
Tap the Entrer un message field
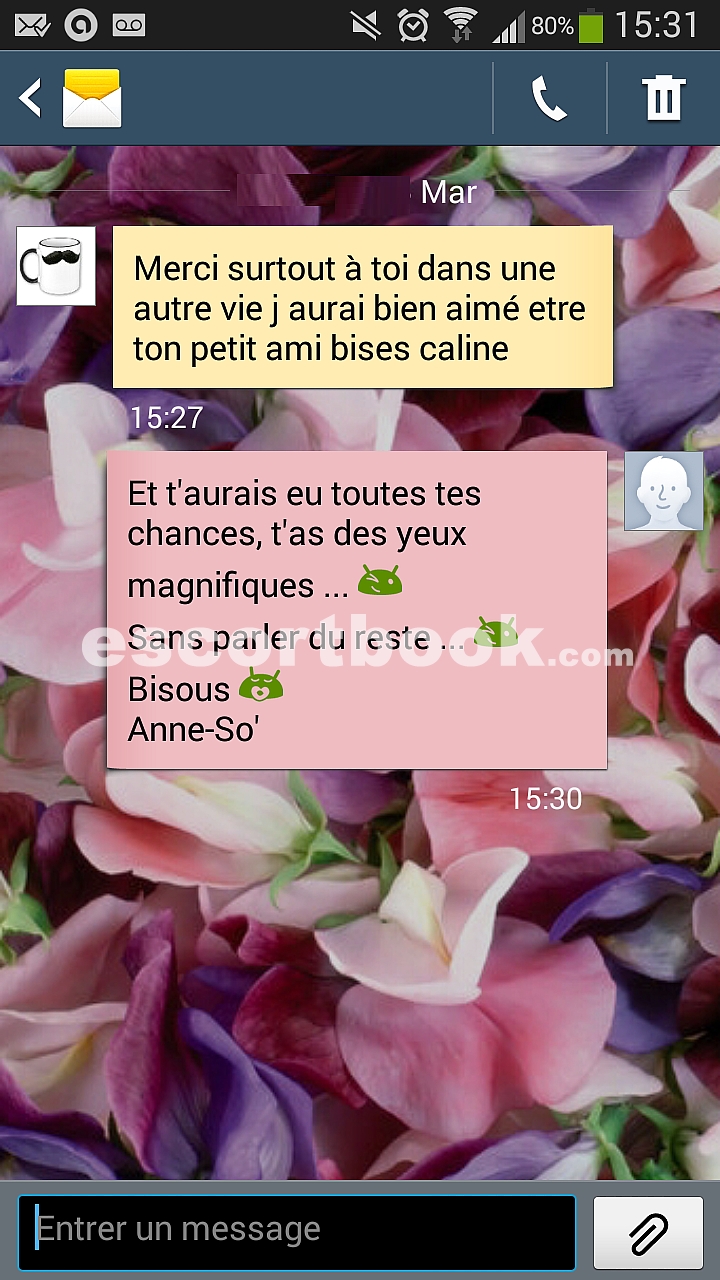(297, 1232)
